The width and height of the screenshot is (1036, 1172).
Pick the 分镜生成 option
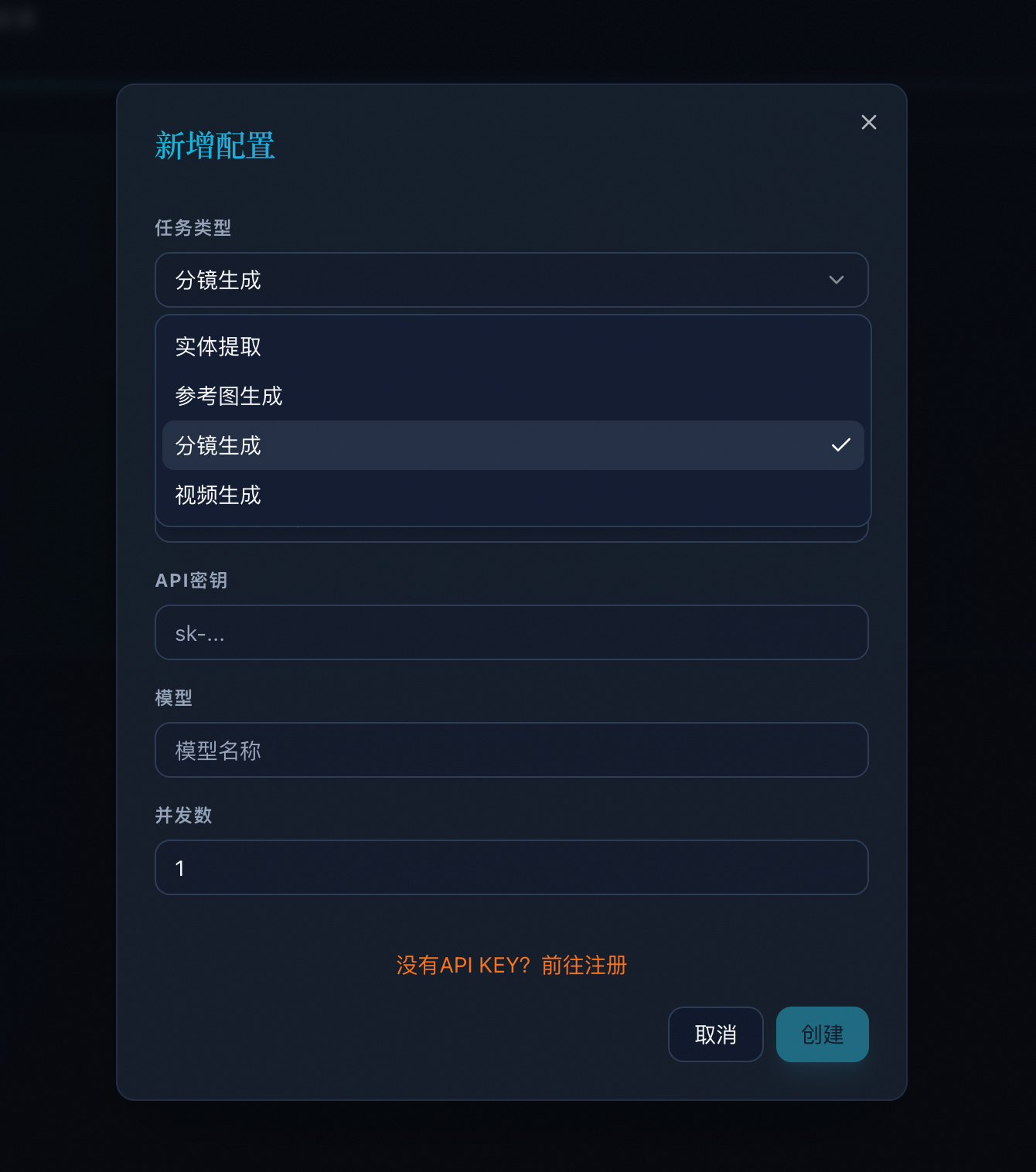tap(218, 445)
